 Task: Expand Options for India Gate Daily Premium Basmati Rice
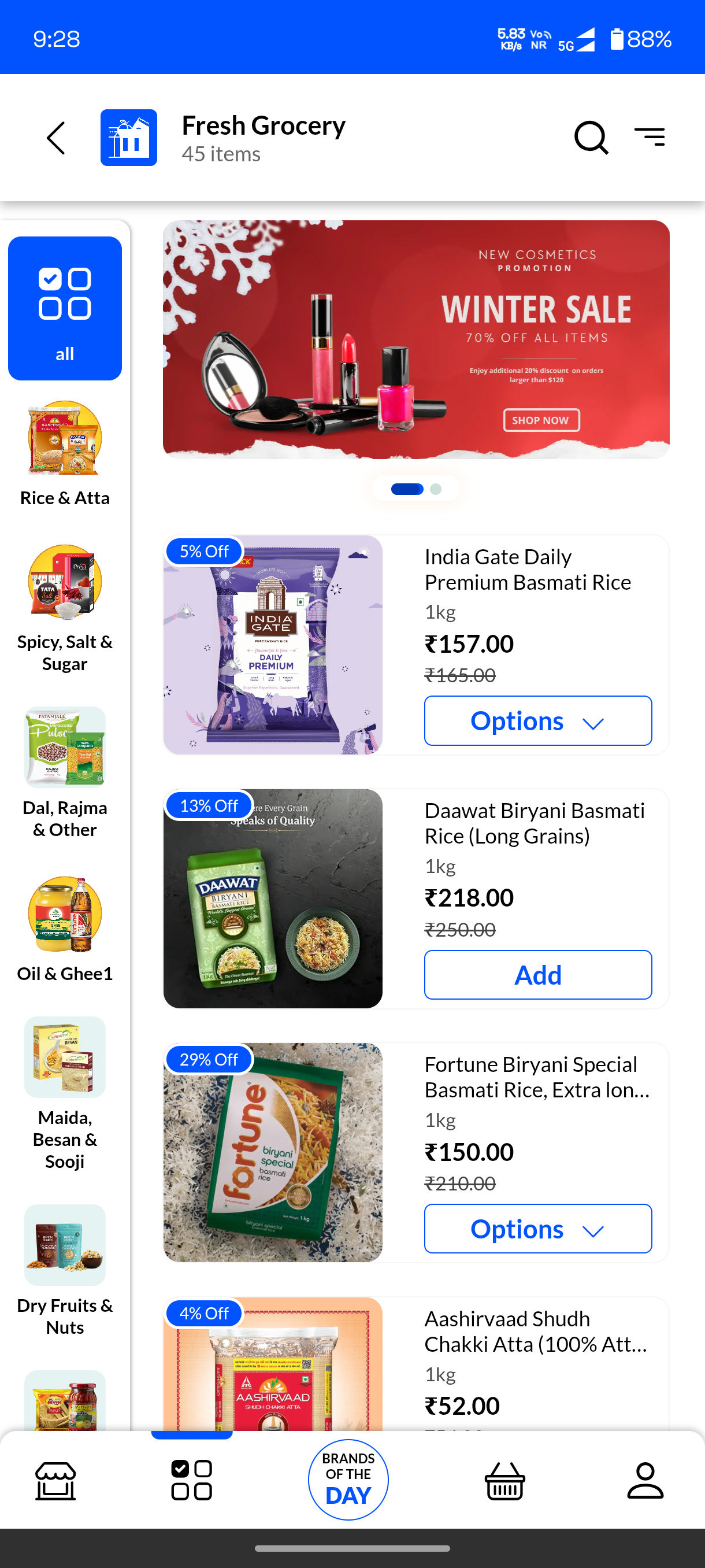coord(537,720)
